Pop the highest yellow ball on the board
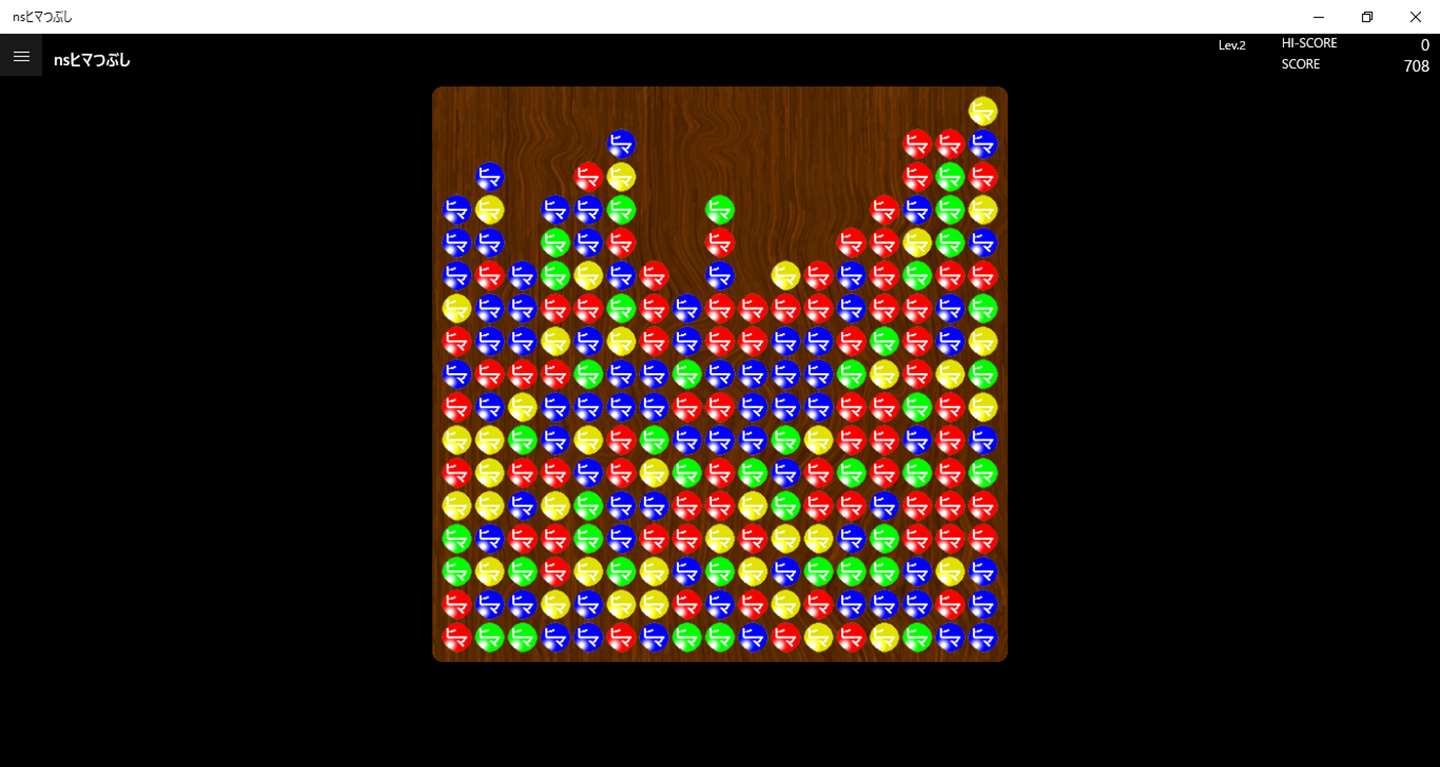This screenshot has height=767, width=1440. coord(983,111)
